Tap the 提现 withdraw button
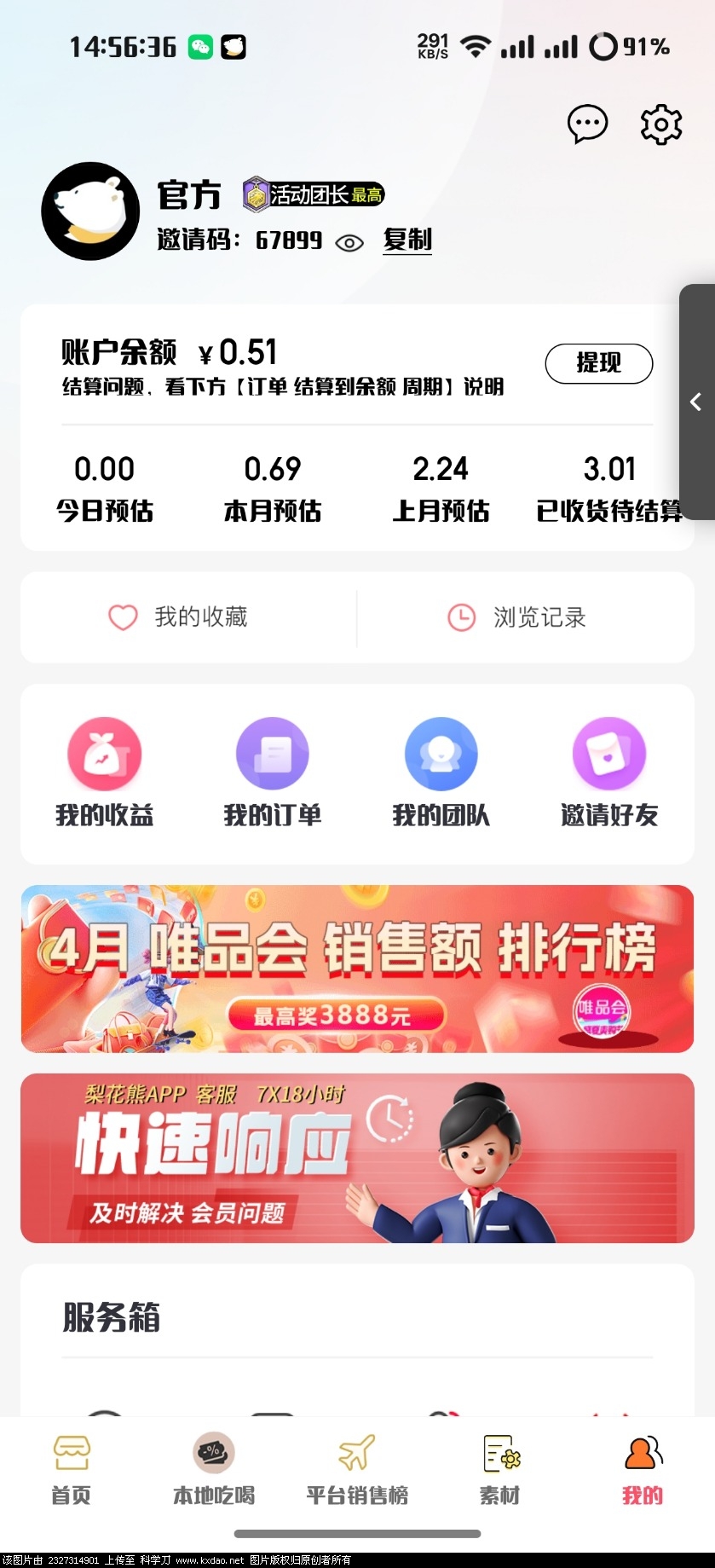Image resolution: width=715 pixels, height=1568 pixels. click(x=598, y=364)
